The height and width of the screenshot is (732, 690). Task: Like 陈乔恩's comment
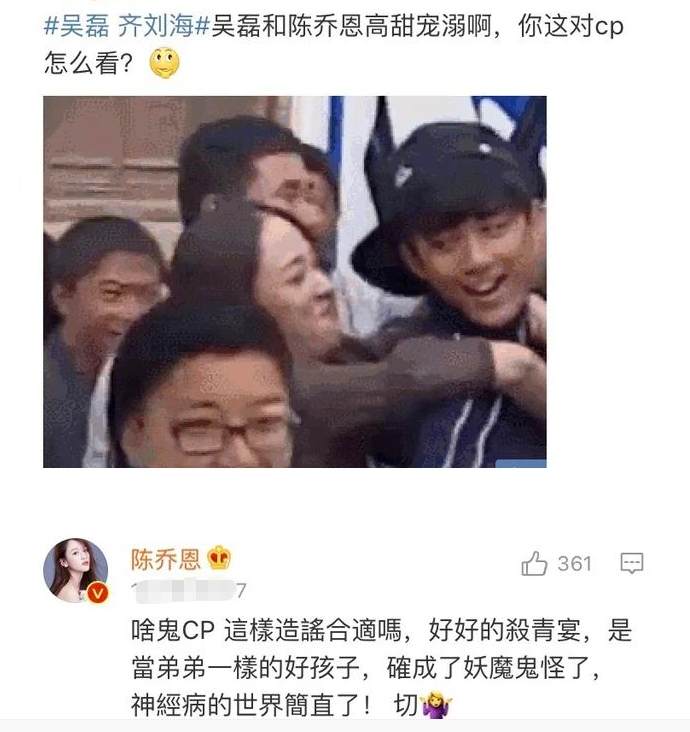536,564
